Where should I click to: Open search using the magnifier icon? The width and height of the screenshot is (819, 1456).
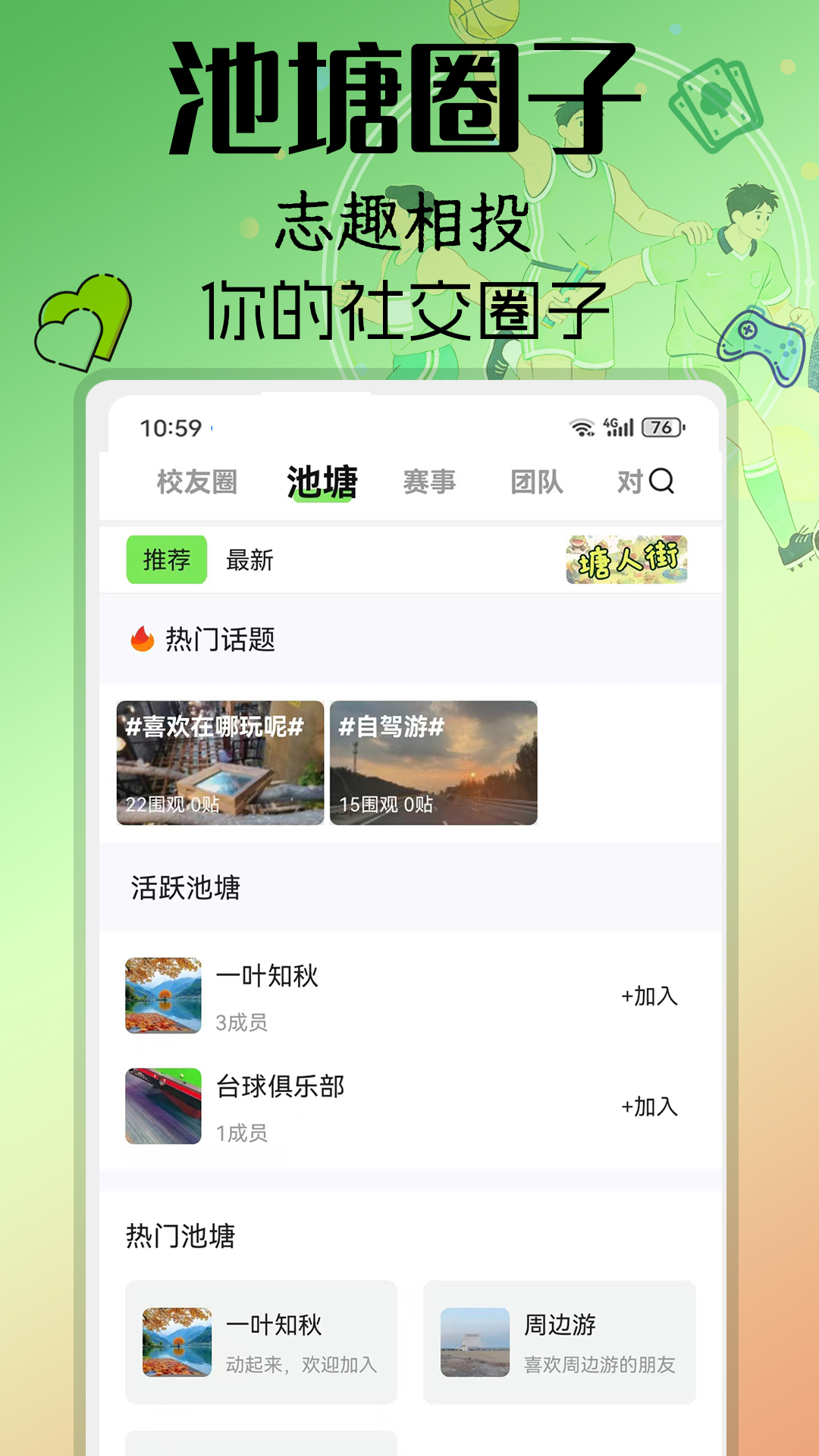tap(662, 482)
